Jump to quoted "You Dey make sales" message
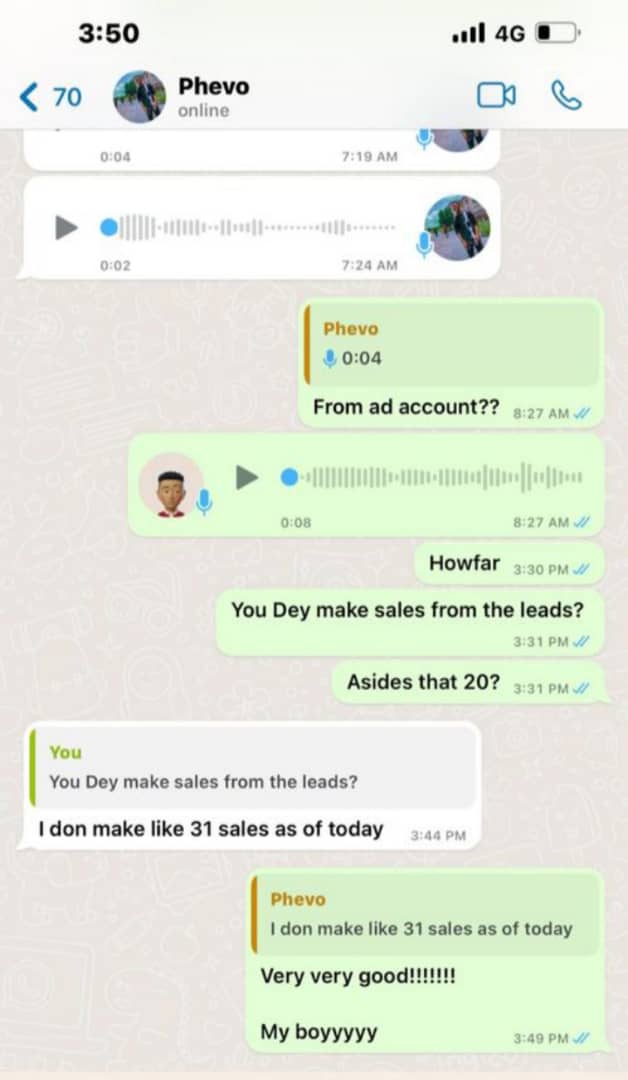 (x=253, y=768)
